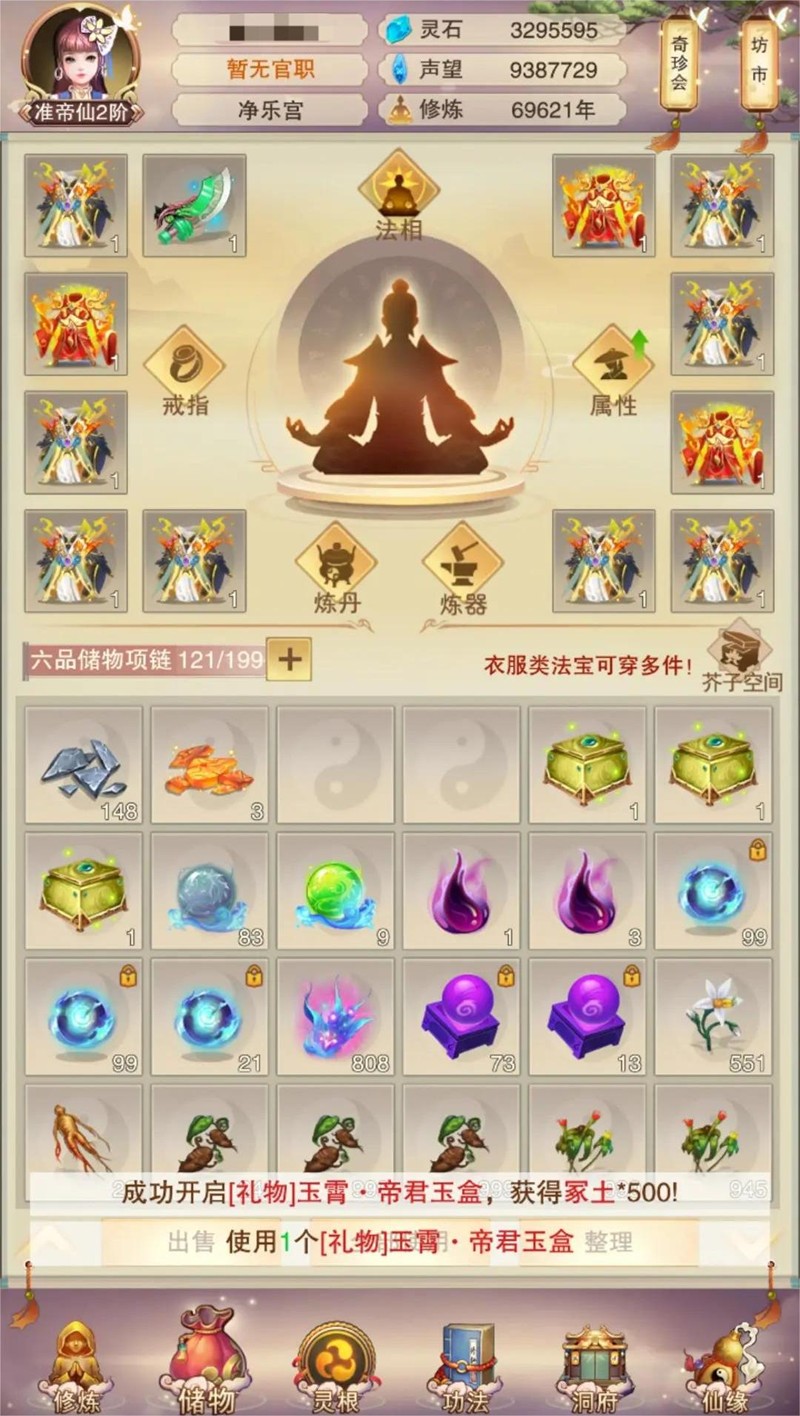
Task: Tap the 法相 button
Action: pos(398,196)
